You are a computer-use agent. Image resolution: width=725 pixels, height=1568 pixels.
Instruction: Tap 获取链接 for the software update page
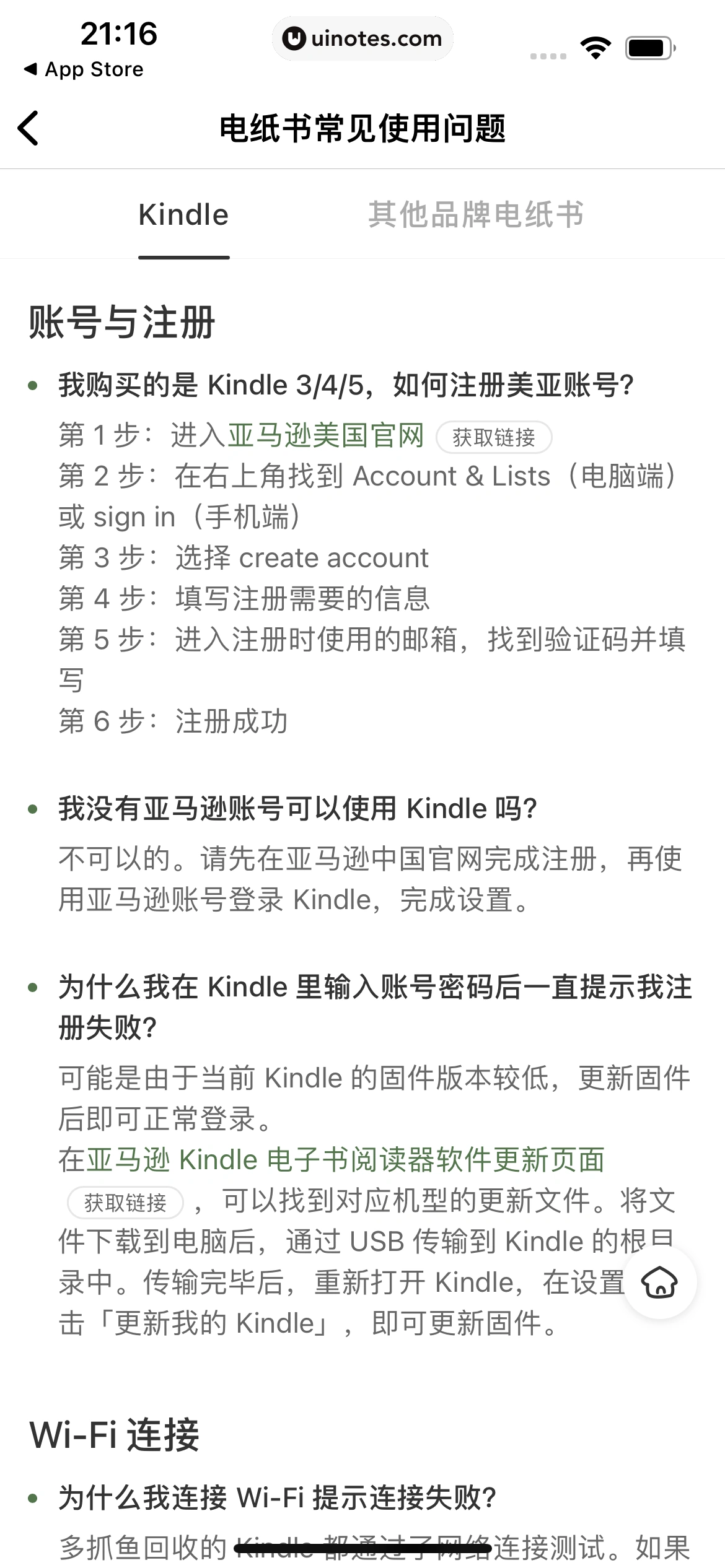[125, 1203]
